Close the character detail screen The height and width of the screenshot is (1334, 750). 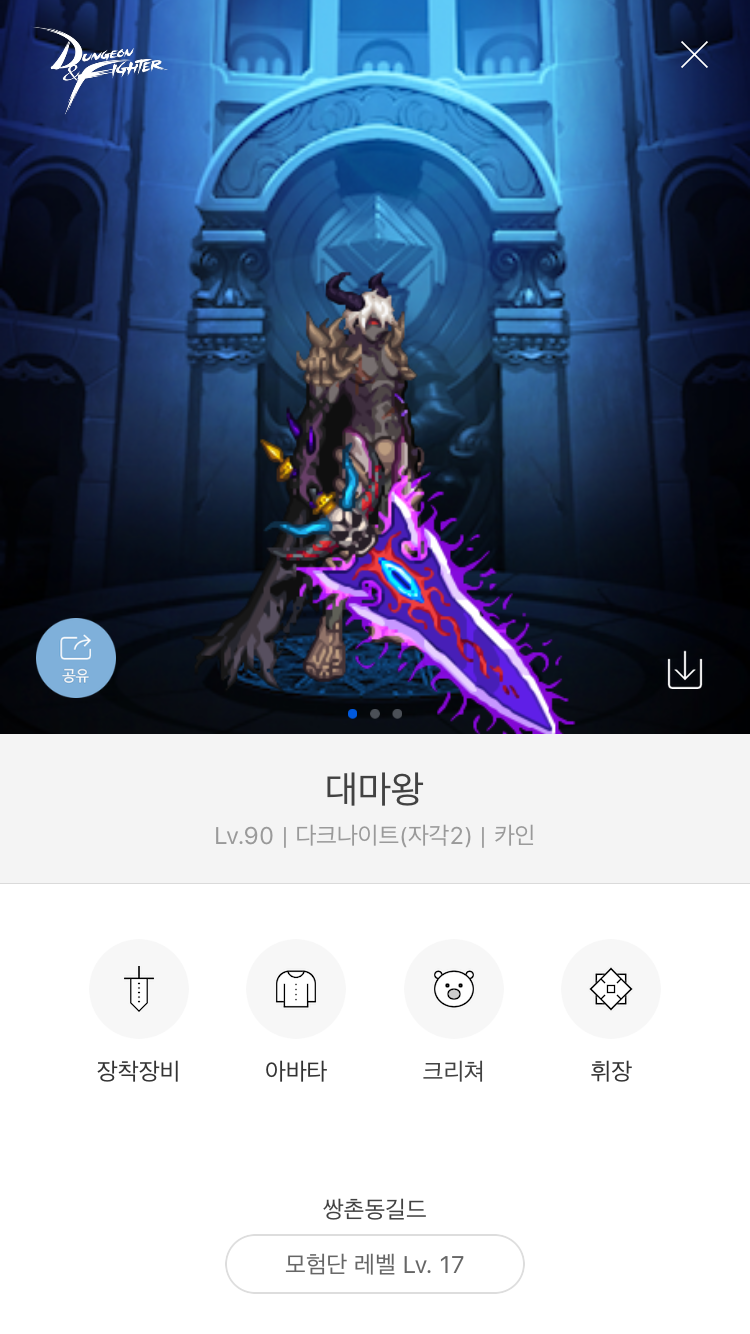point(694,55)
